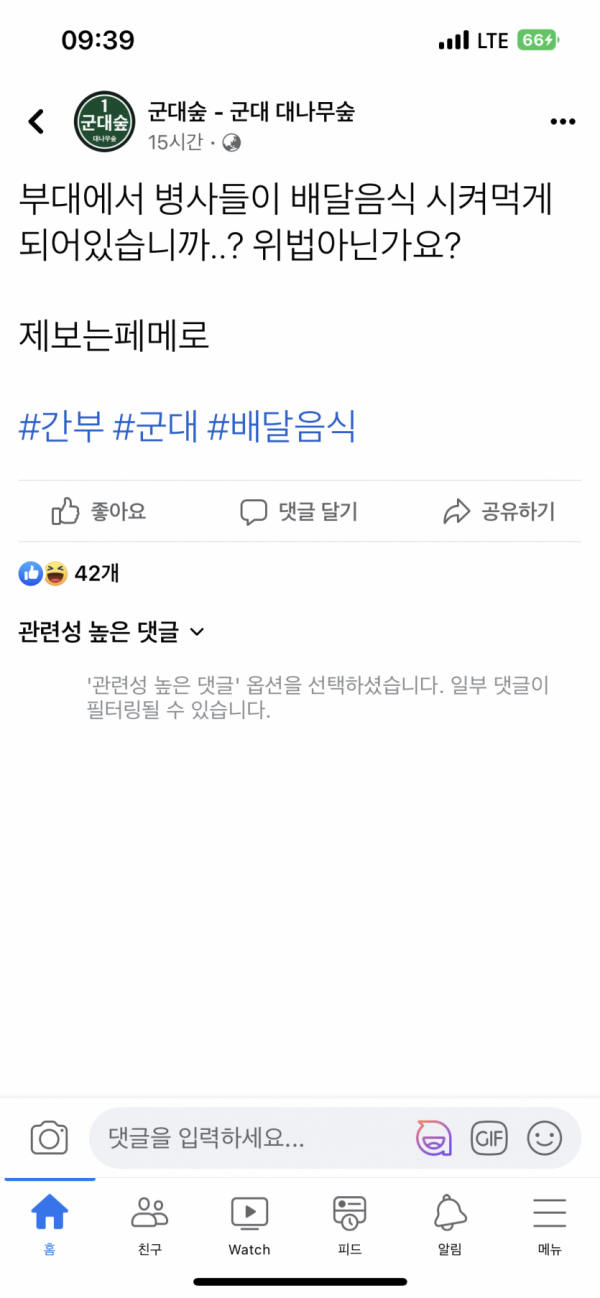600x1298 pixels.
Task: Open the camera to attach a photo
Action: tap(49, 1138)
